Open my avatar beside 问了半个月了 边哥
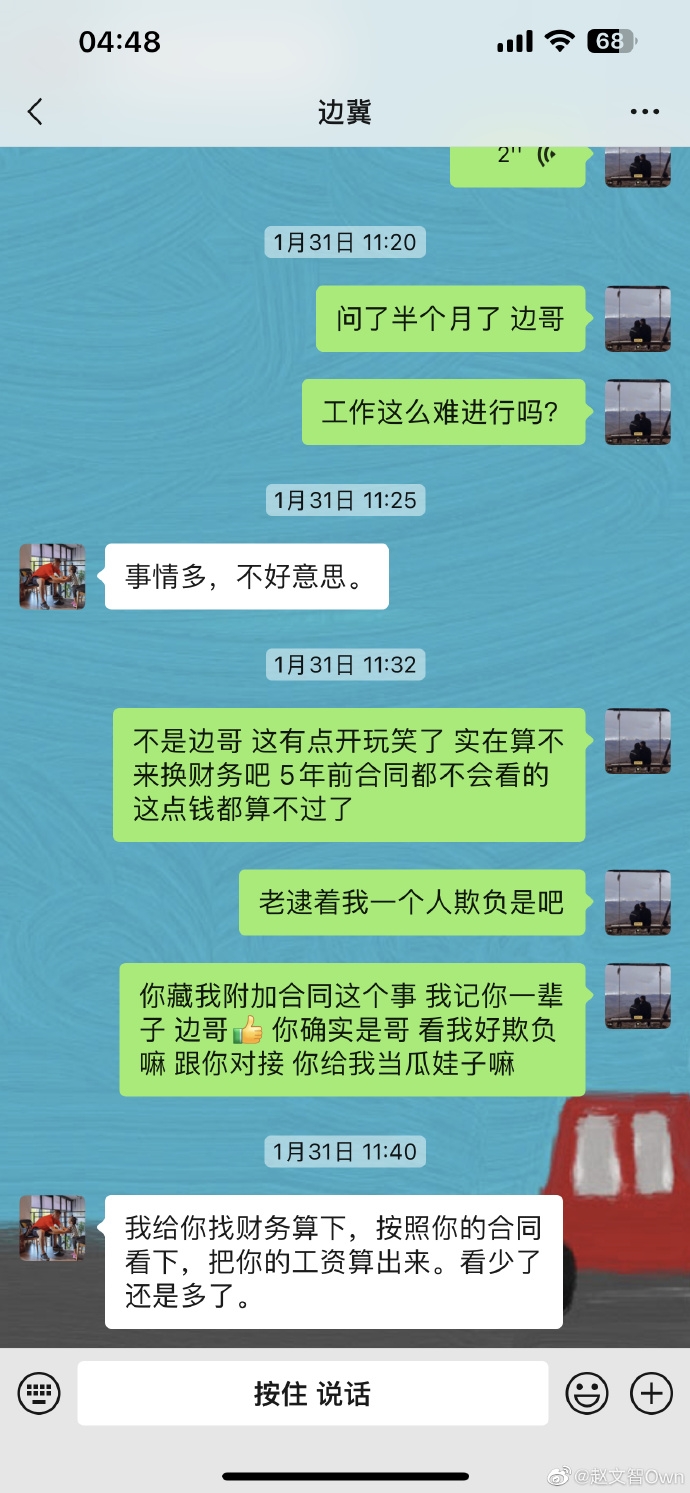This screenshot has height=1493, width=690. point(637,319)
